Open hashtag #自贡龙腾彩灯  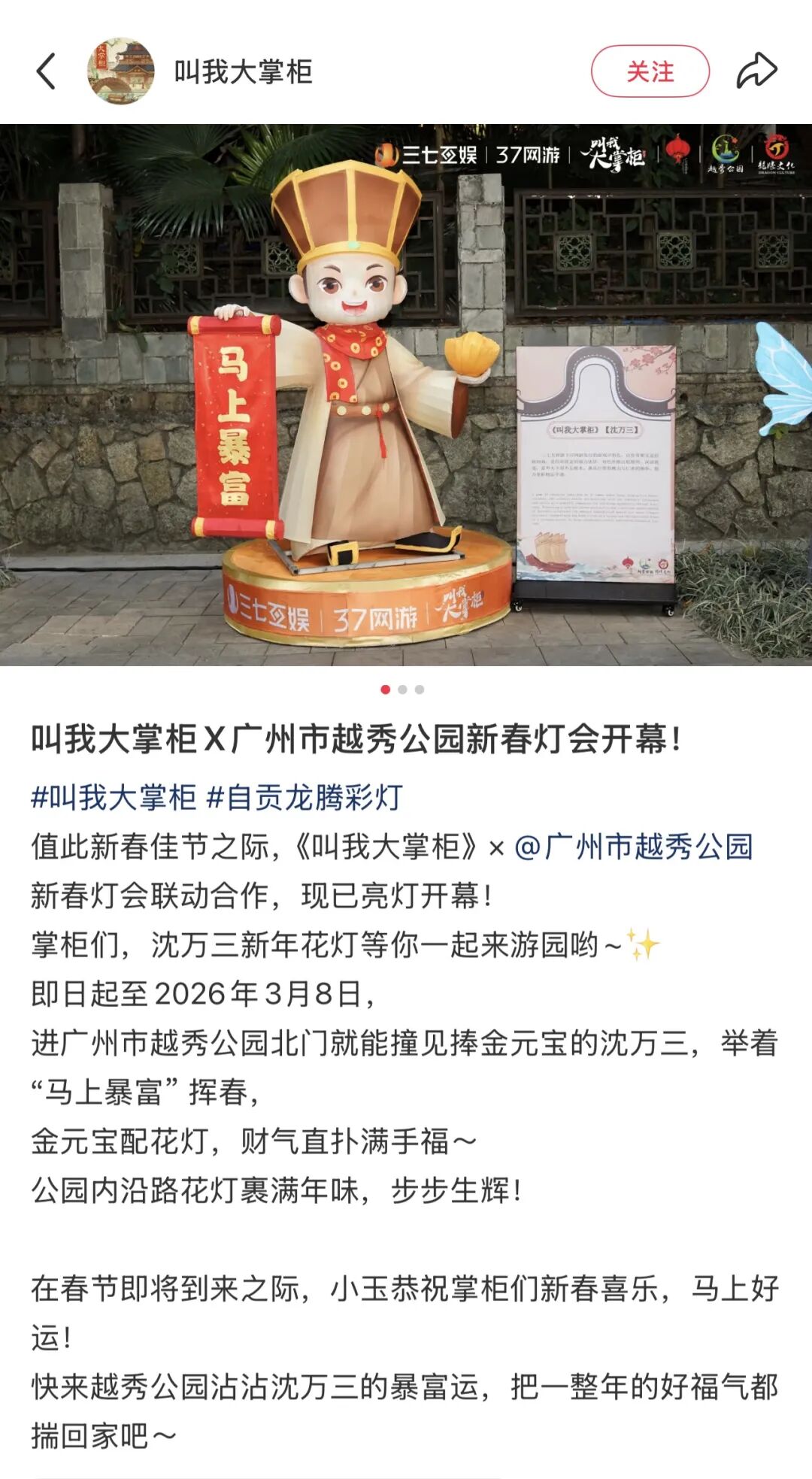[x=304, y=797]
